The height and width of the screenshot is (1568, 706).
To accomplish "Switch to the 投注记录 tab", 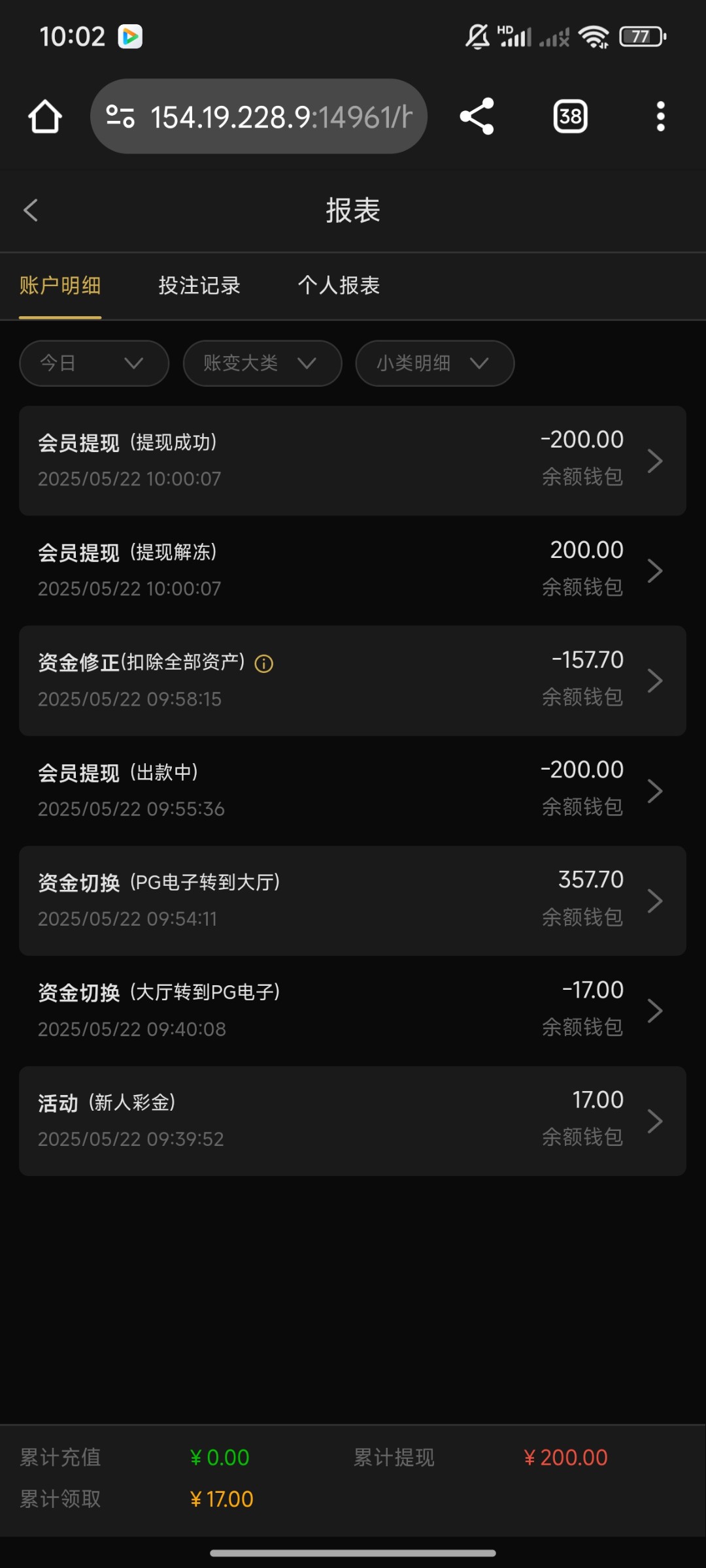I will (x=199, y=286).
